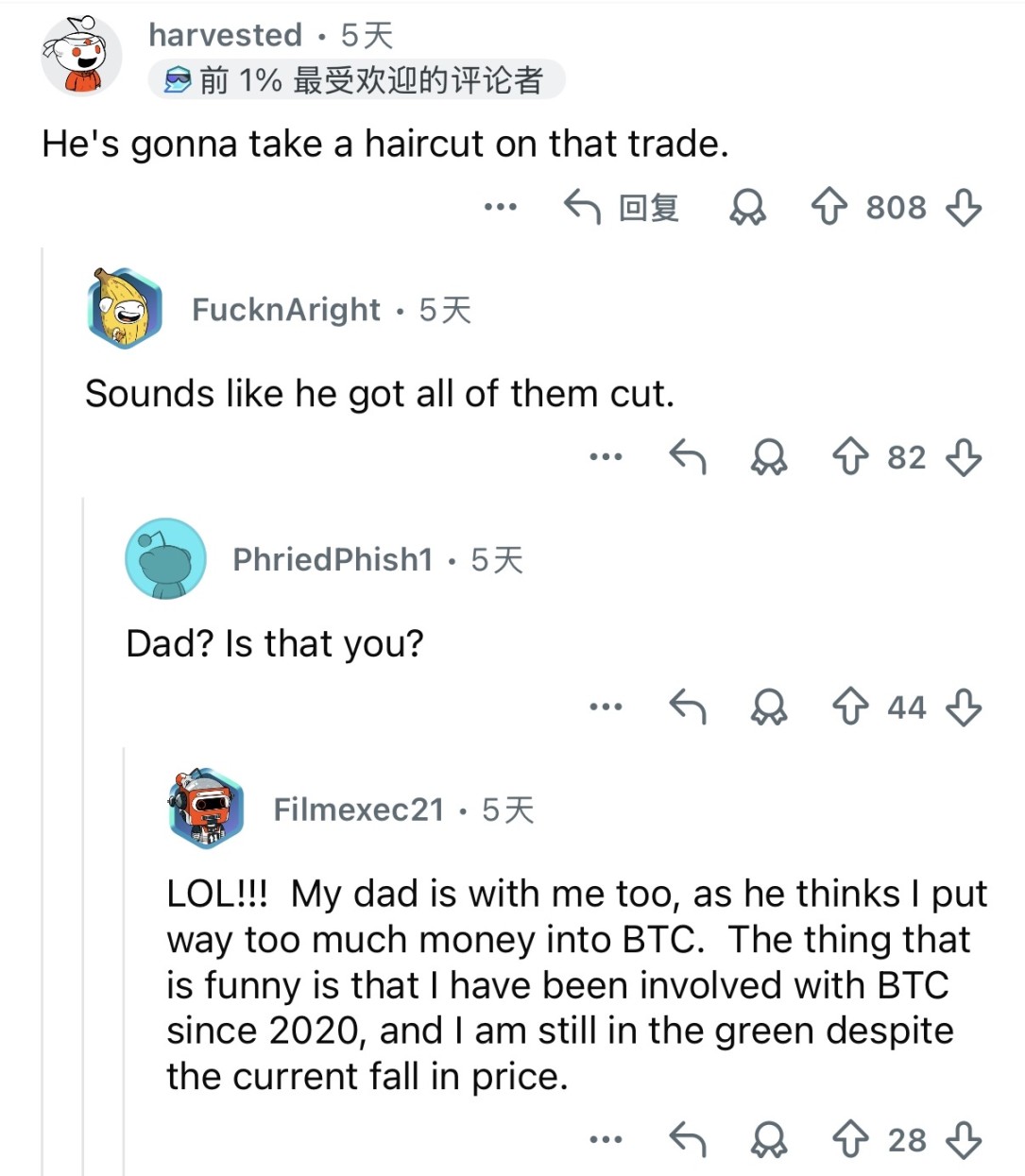Open Filmexec21's profile
The width and height of the screenshot is (1025, 1176).
tap(358, 810)
